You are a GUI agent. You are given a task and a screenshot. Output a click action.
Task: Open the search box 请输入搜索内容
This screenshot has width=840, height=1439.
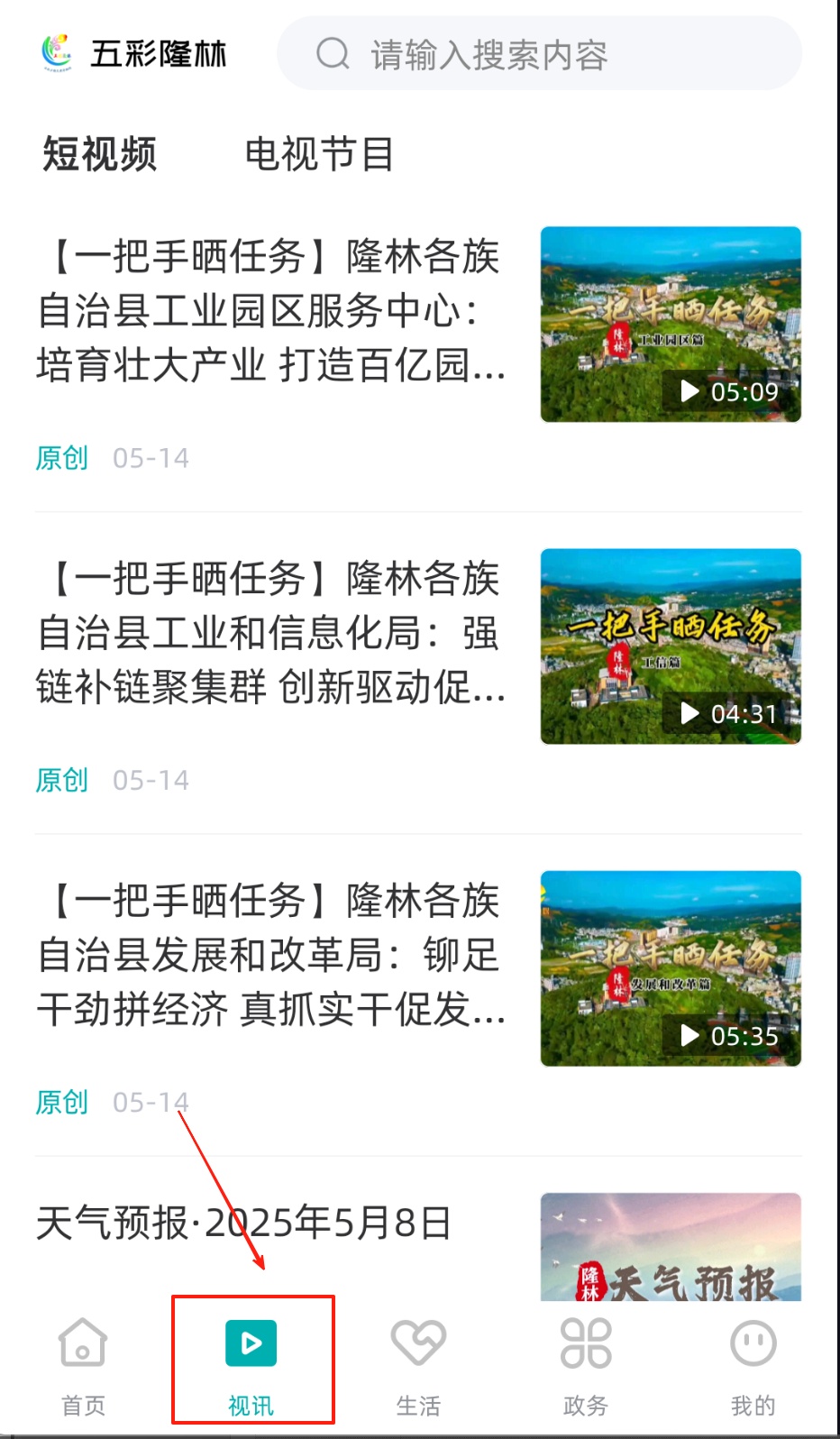[x=539, y=54]
